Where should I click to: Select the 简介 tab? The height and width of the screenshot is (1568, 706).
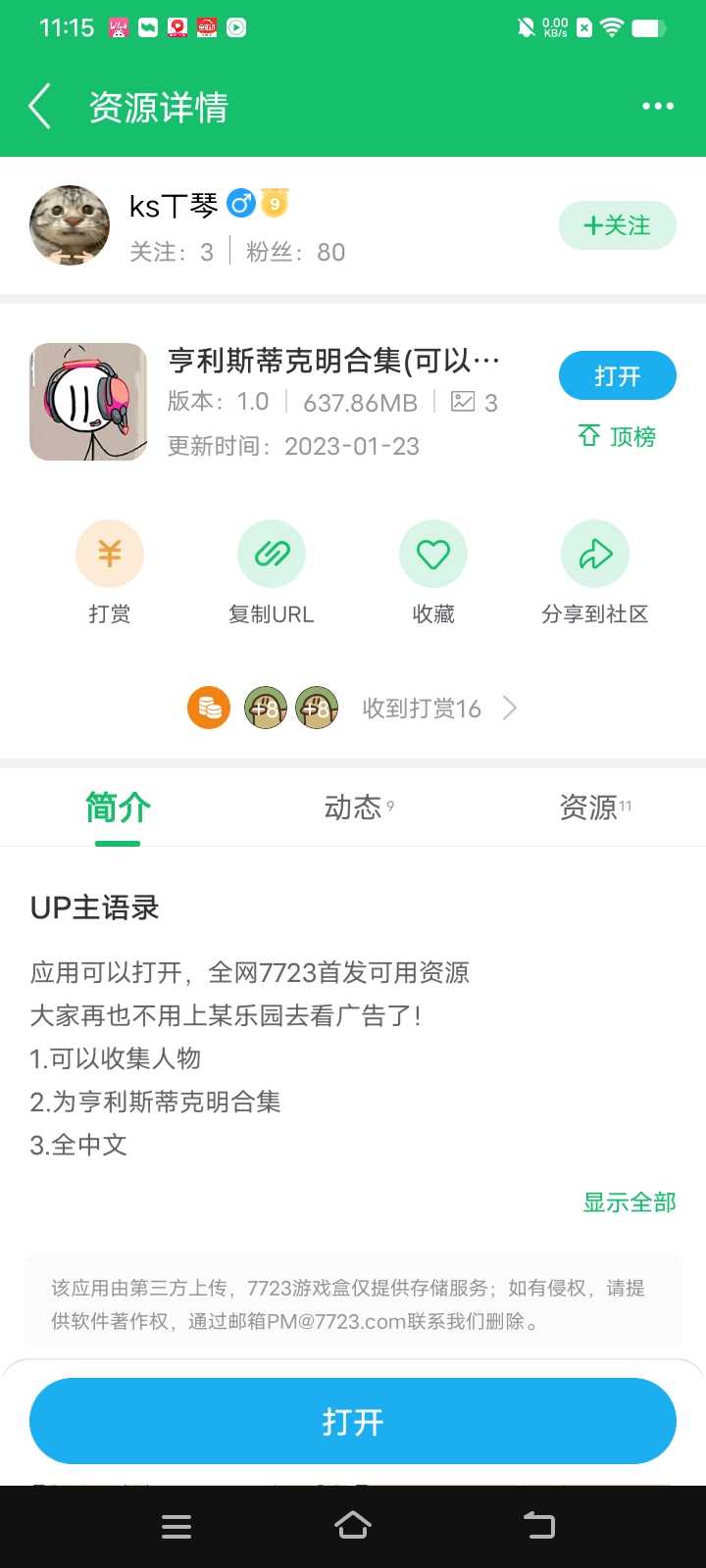click(118, 808)
